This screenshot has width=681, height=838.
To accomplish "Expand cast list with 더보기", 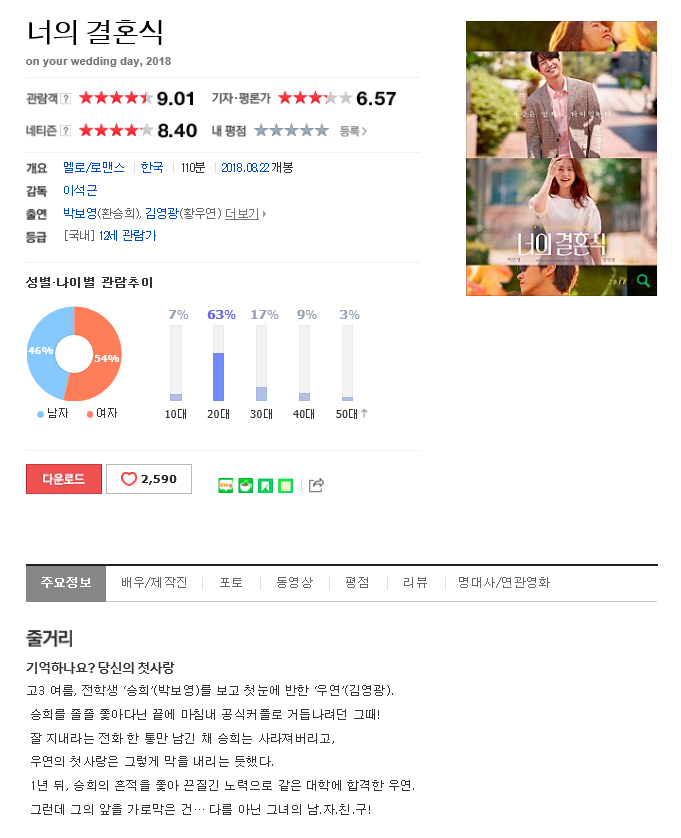I will (245, 213).
